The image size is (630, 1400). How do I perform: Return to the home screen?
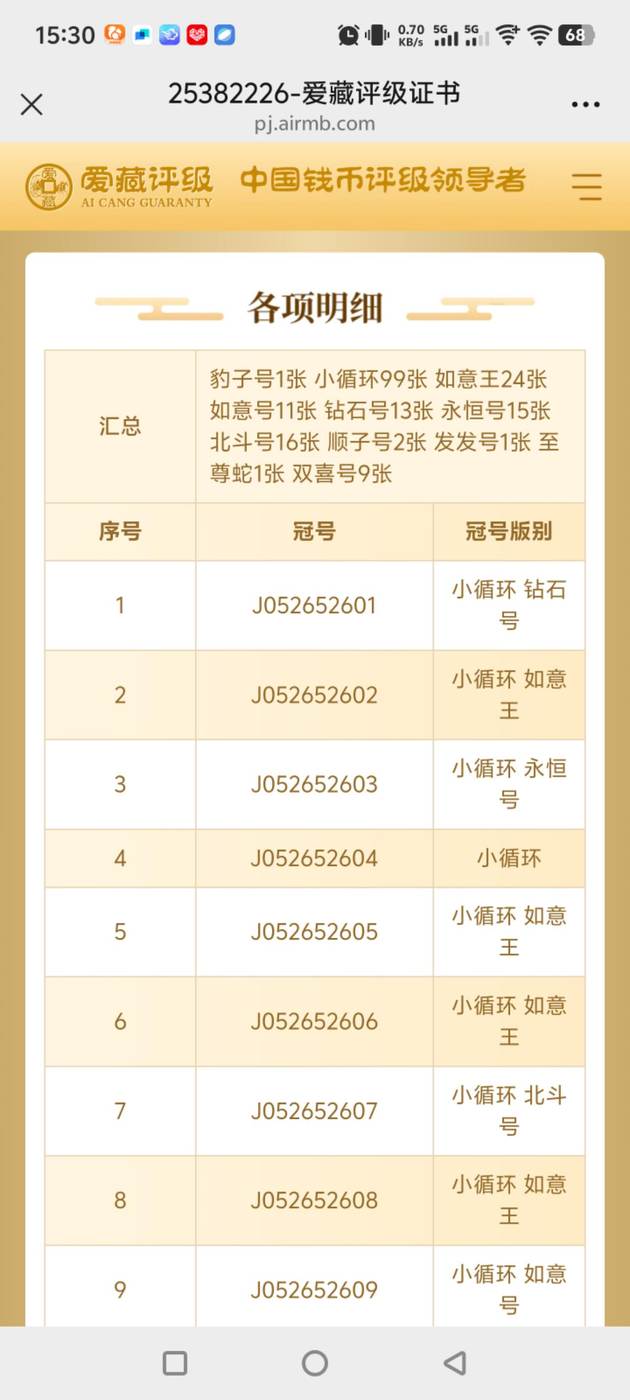[315, 1362]
